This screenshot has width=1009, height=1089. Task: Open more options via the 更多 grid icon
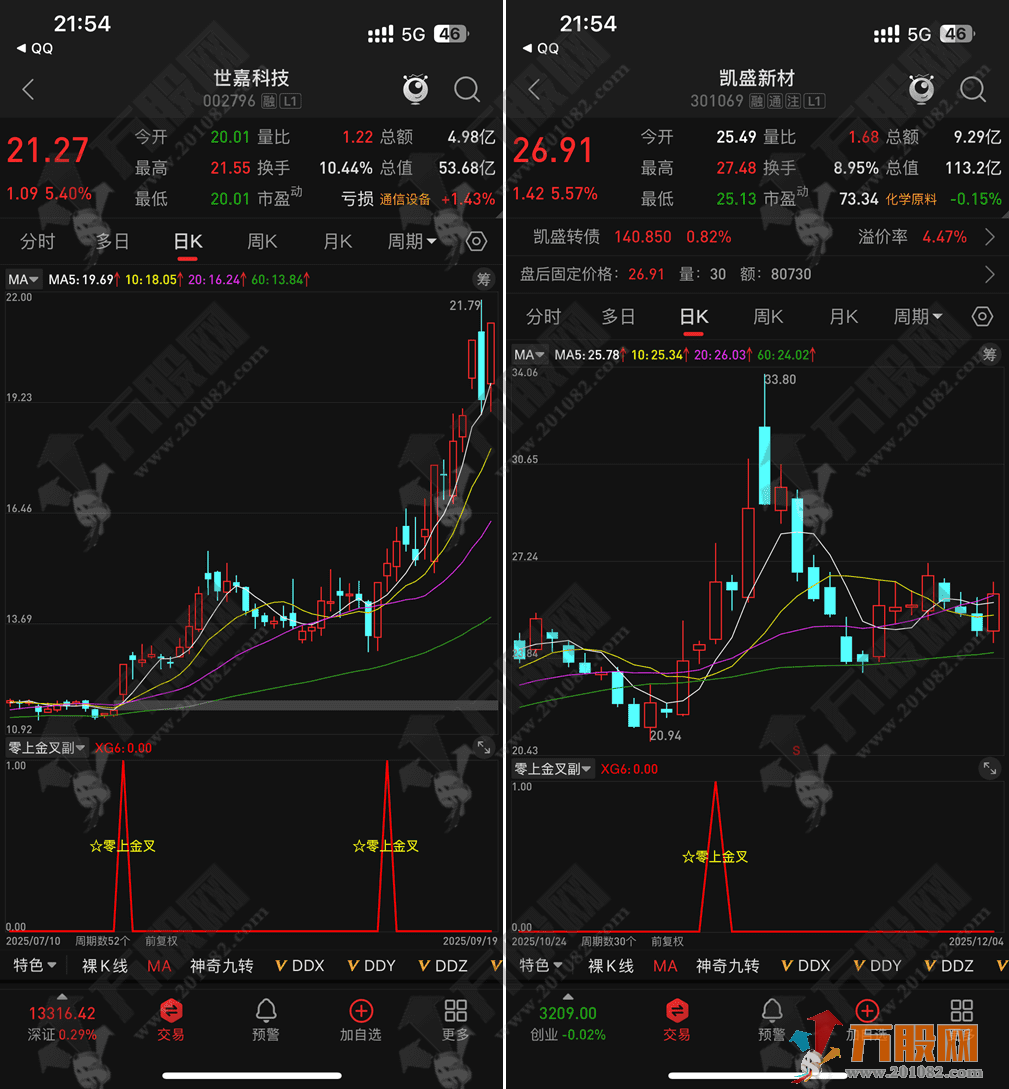[455, 1022]
